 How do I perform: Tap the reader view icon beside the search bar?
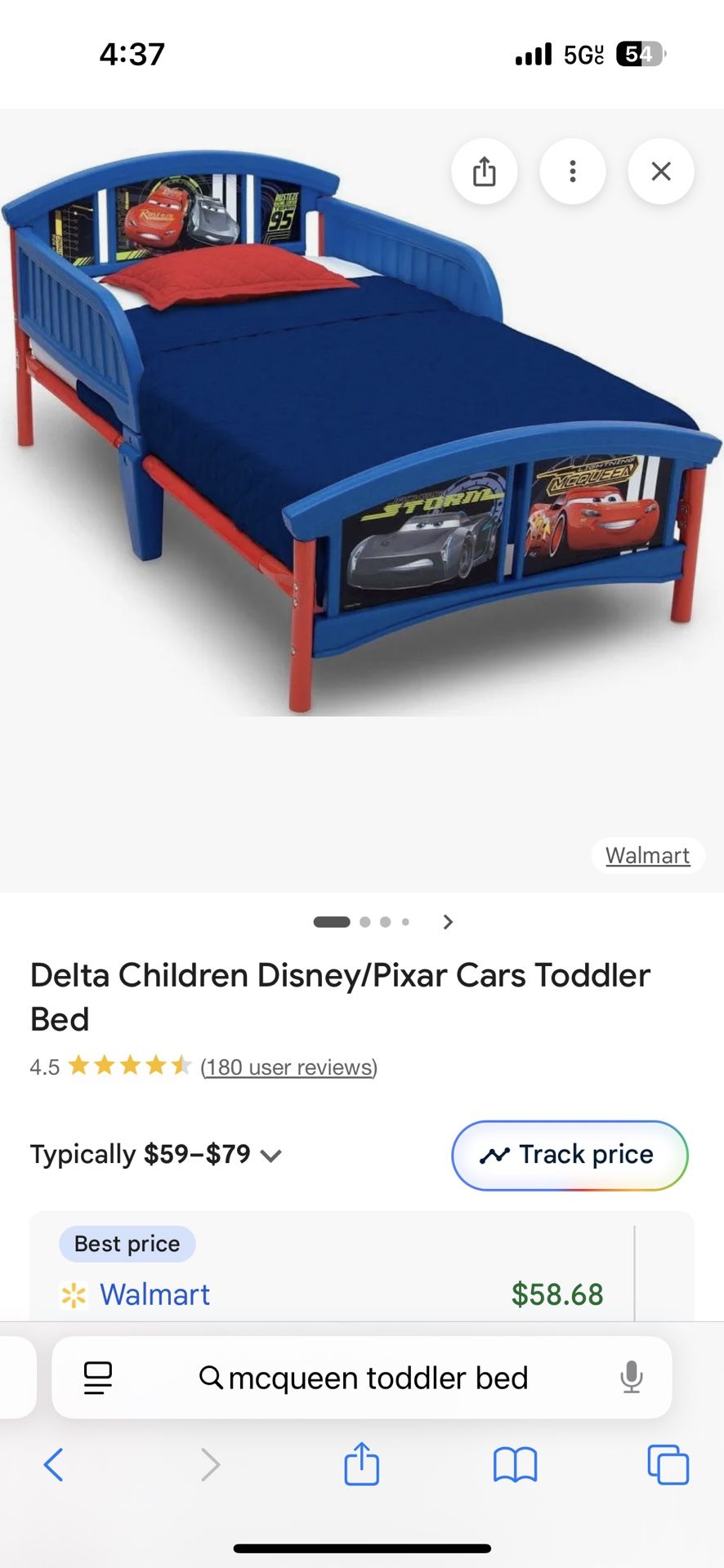coord(97,1377)
